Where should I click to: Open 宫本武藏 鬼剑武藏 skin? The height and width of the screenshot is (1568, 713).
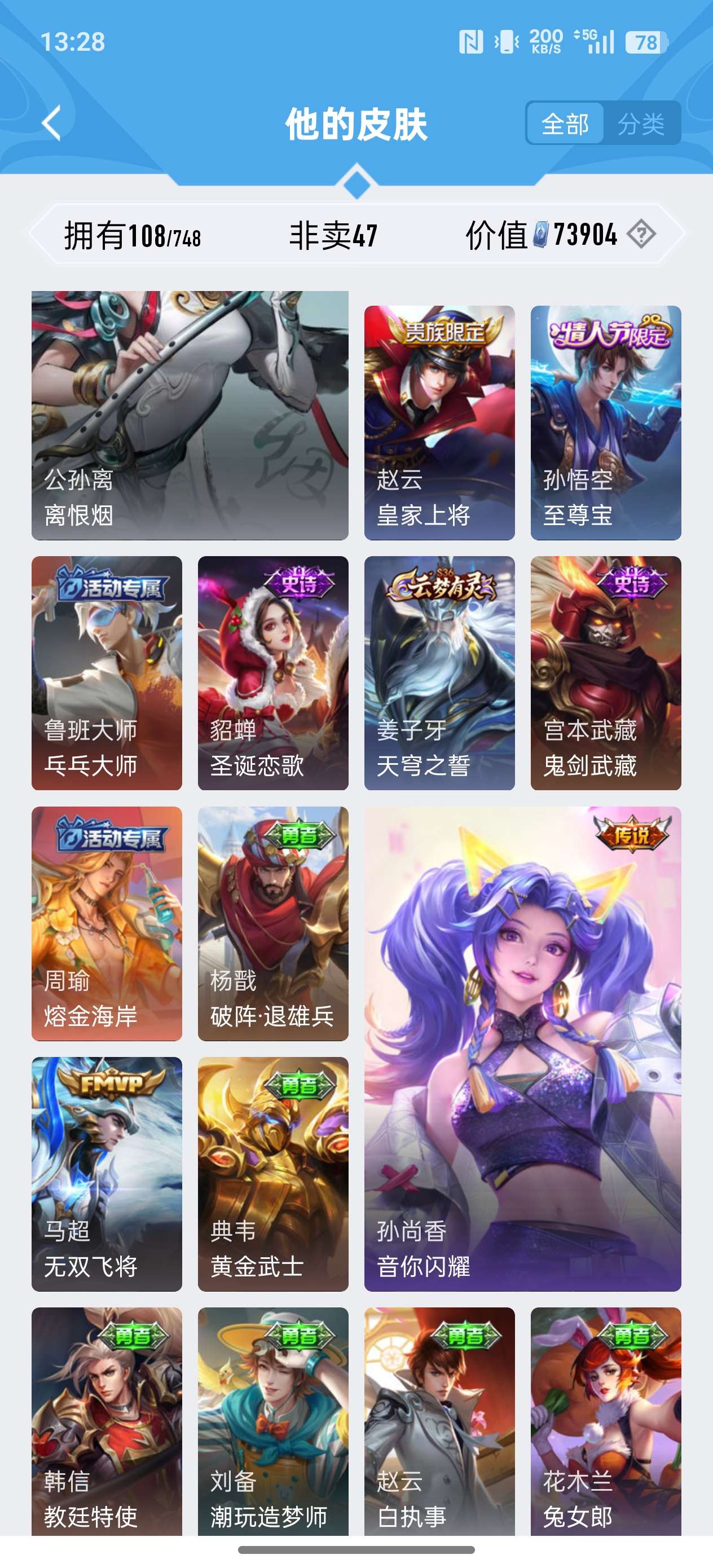coord(605,673)
